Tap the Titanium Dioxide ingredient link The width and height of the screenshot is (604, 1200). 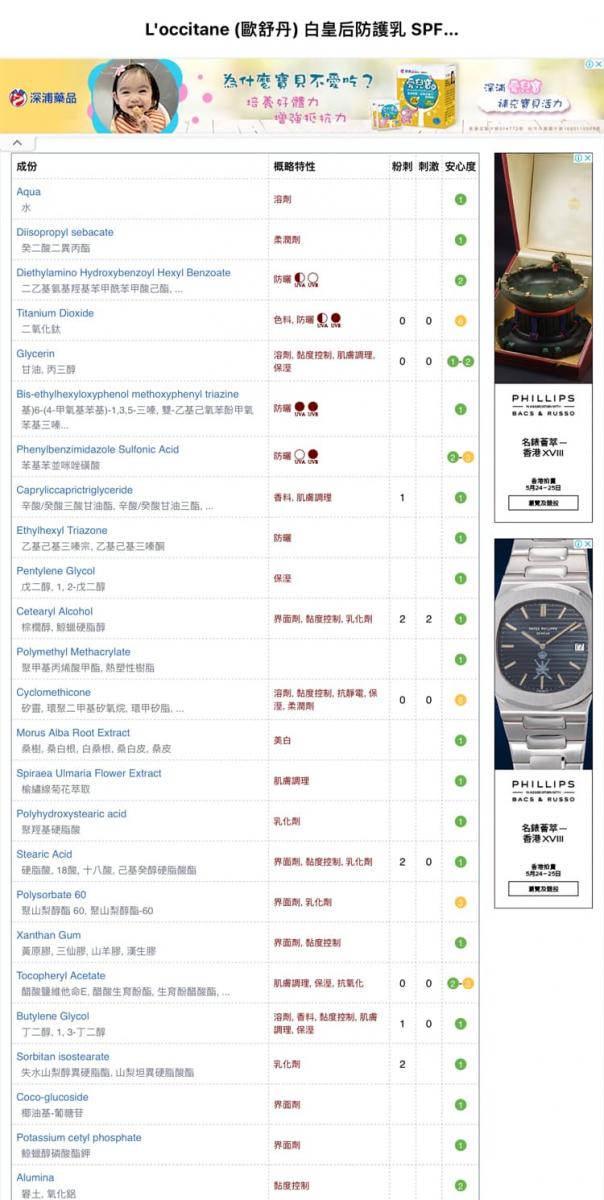click(x=55, y=313)
